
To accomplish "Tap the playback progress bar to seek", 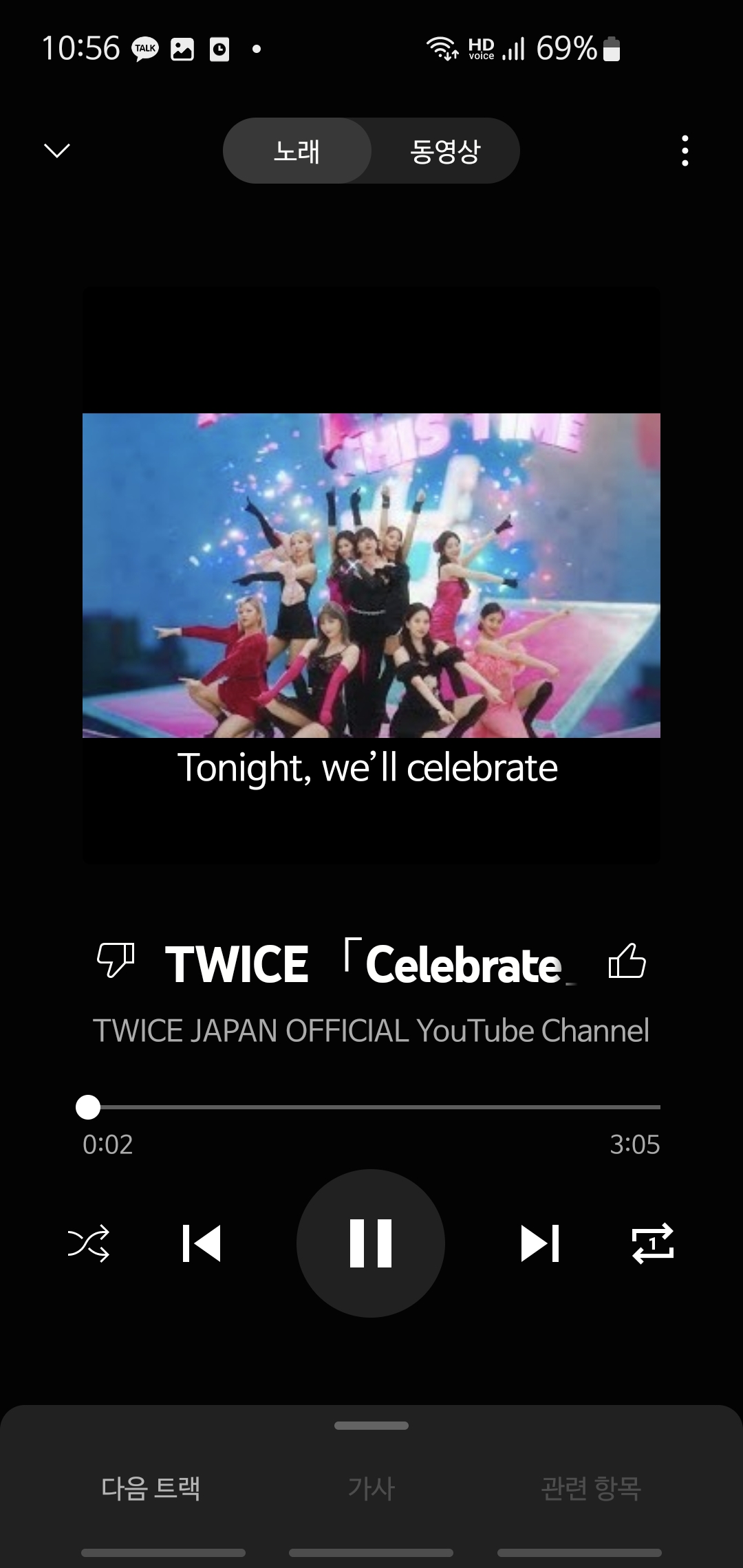I will click(371, 1107).
